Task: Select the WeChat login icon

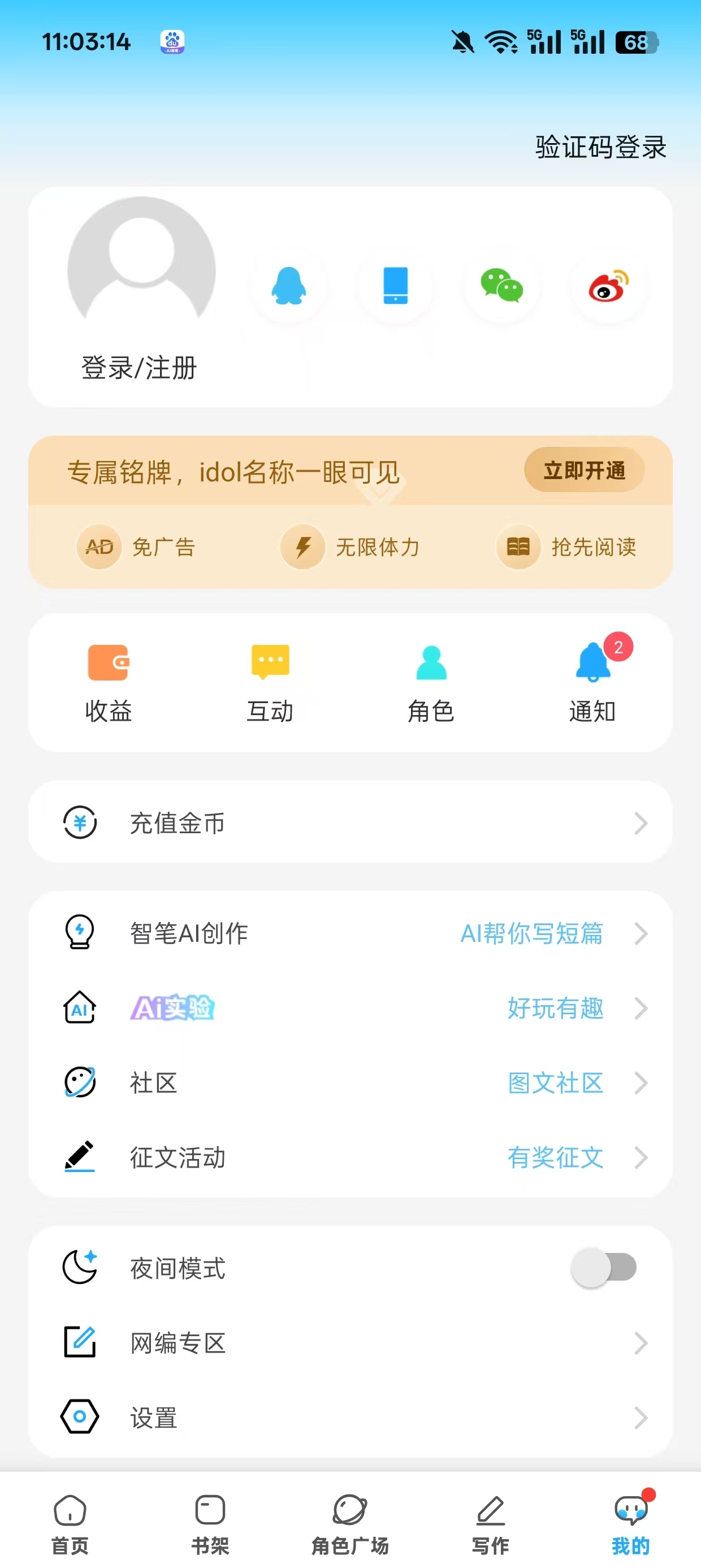Action: 501,286
